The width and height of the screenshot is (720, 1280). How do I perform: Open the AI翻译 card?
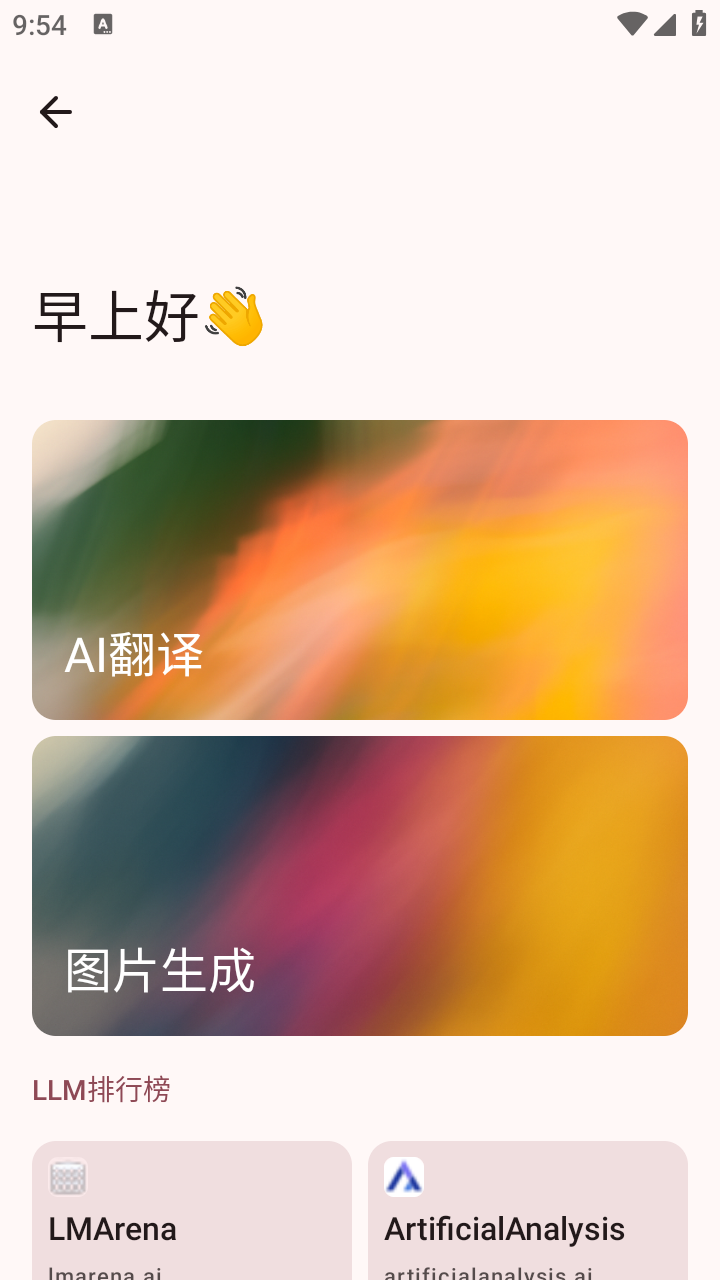click(360, 570)
